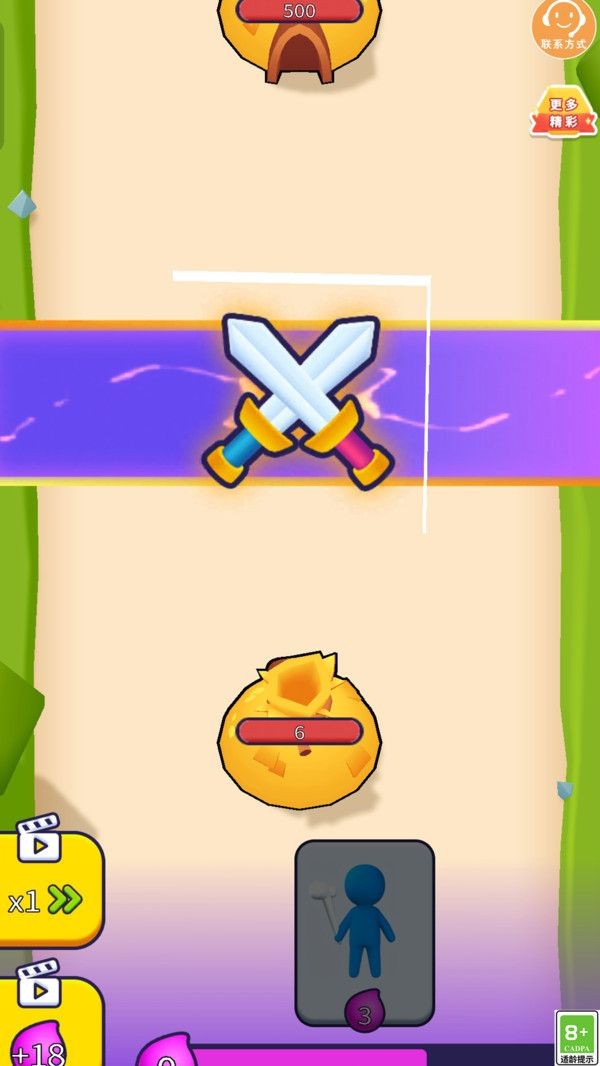Deploy the blue hammer unit card
Image resolution: width=600 pixels, height=1066 pixels.
click(x=364, y=932)
